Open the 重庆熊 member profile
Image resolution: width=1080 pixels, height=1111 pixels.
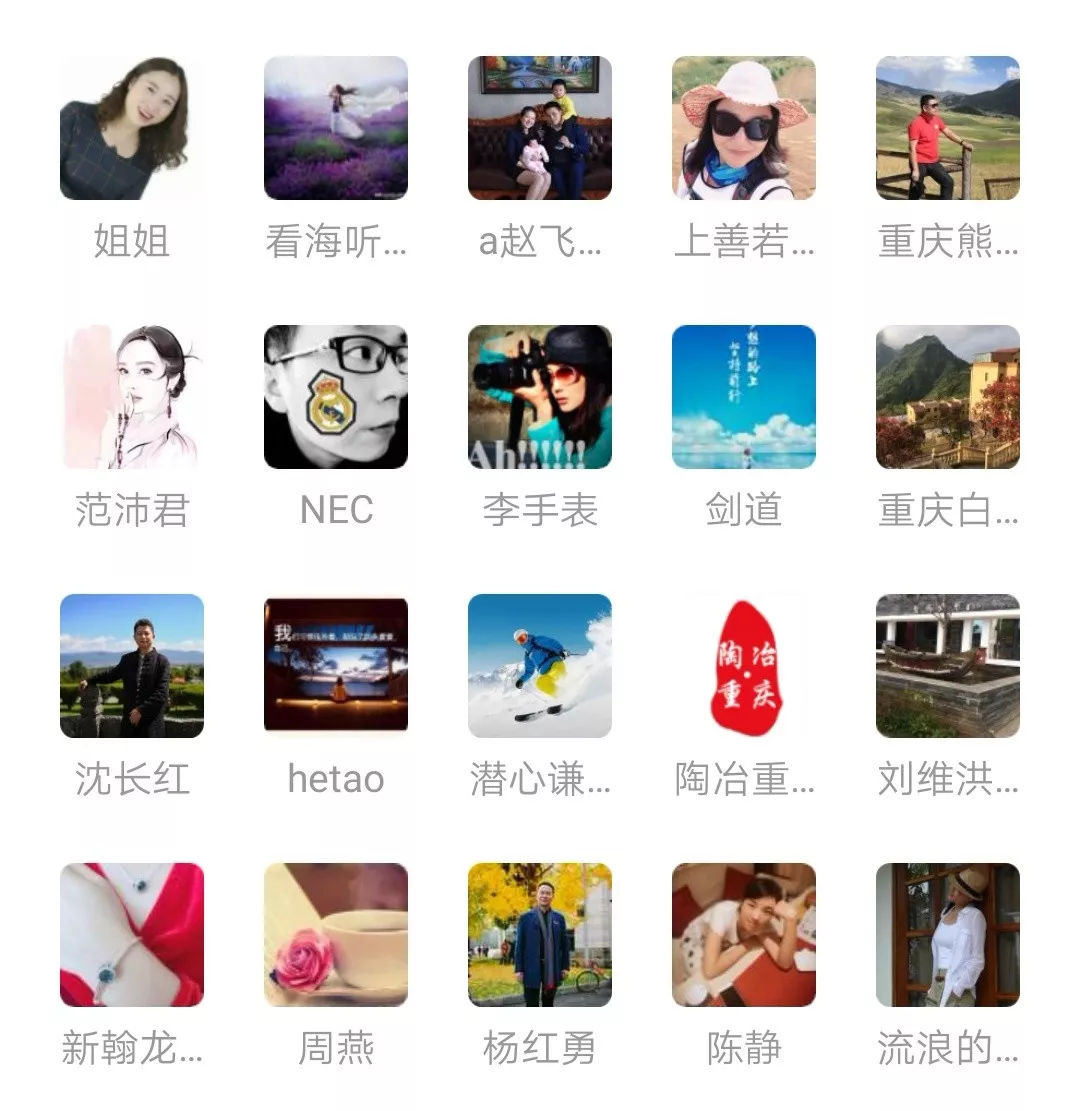(948, 128)
